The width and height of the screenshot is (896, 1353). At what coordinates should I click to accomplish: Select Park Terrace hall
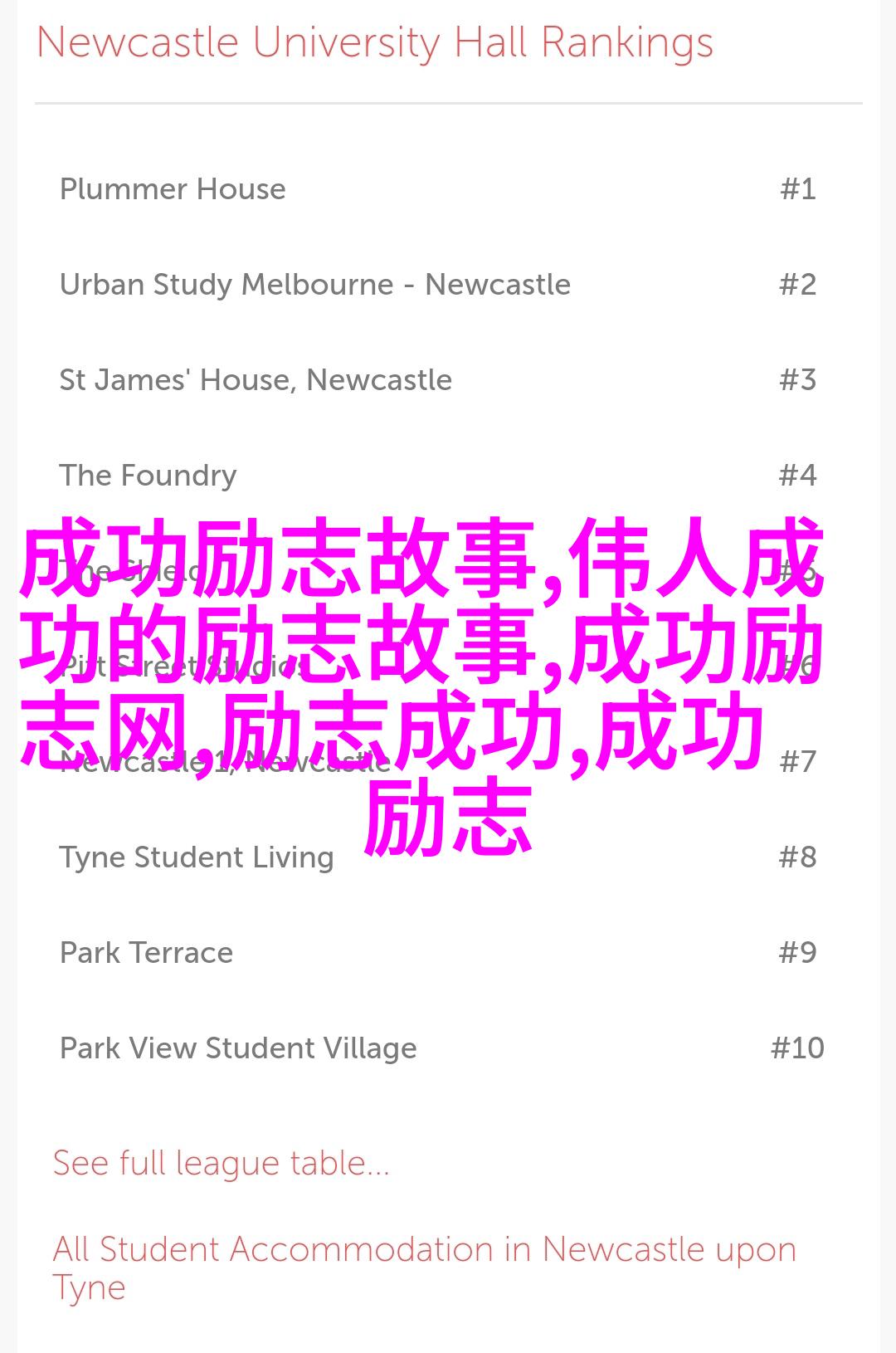pyautogui.click(x=146, y=953)
